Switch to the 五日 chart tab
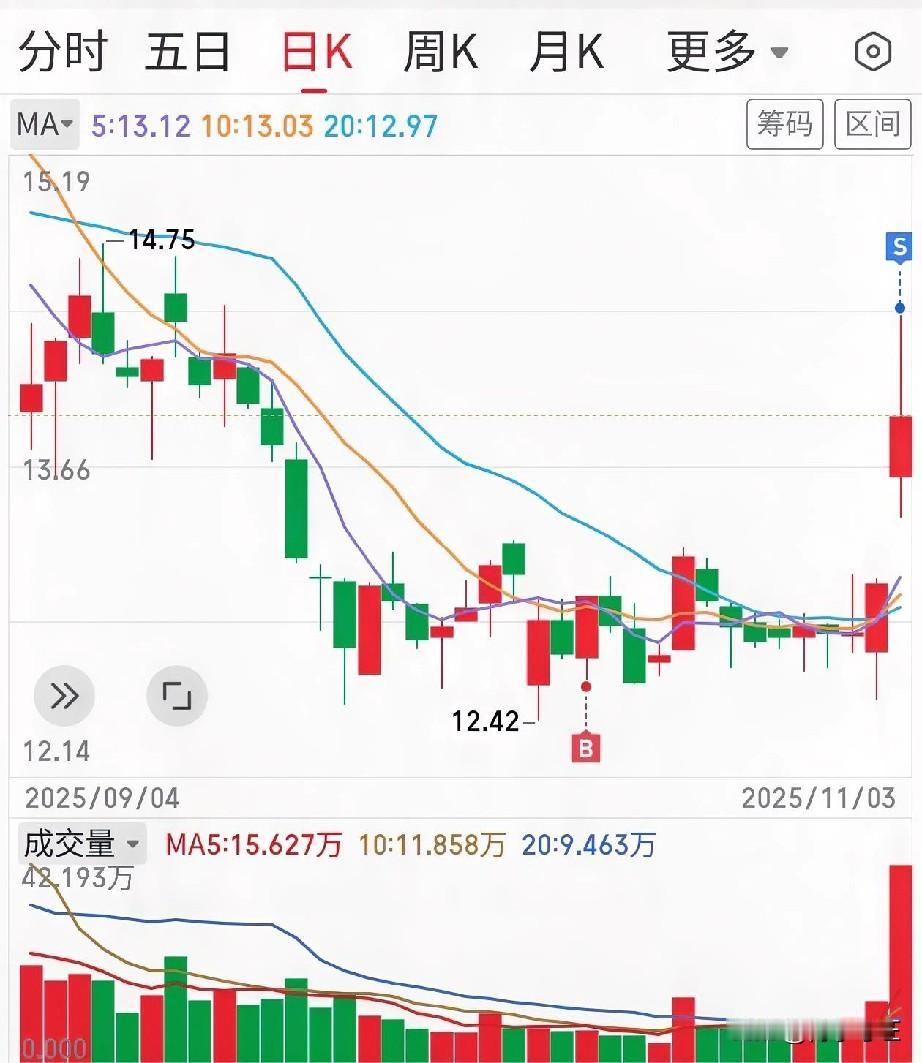The height and width of the screenshot is (1063, 922). pyautogui.click(x=189, y=52)
